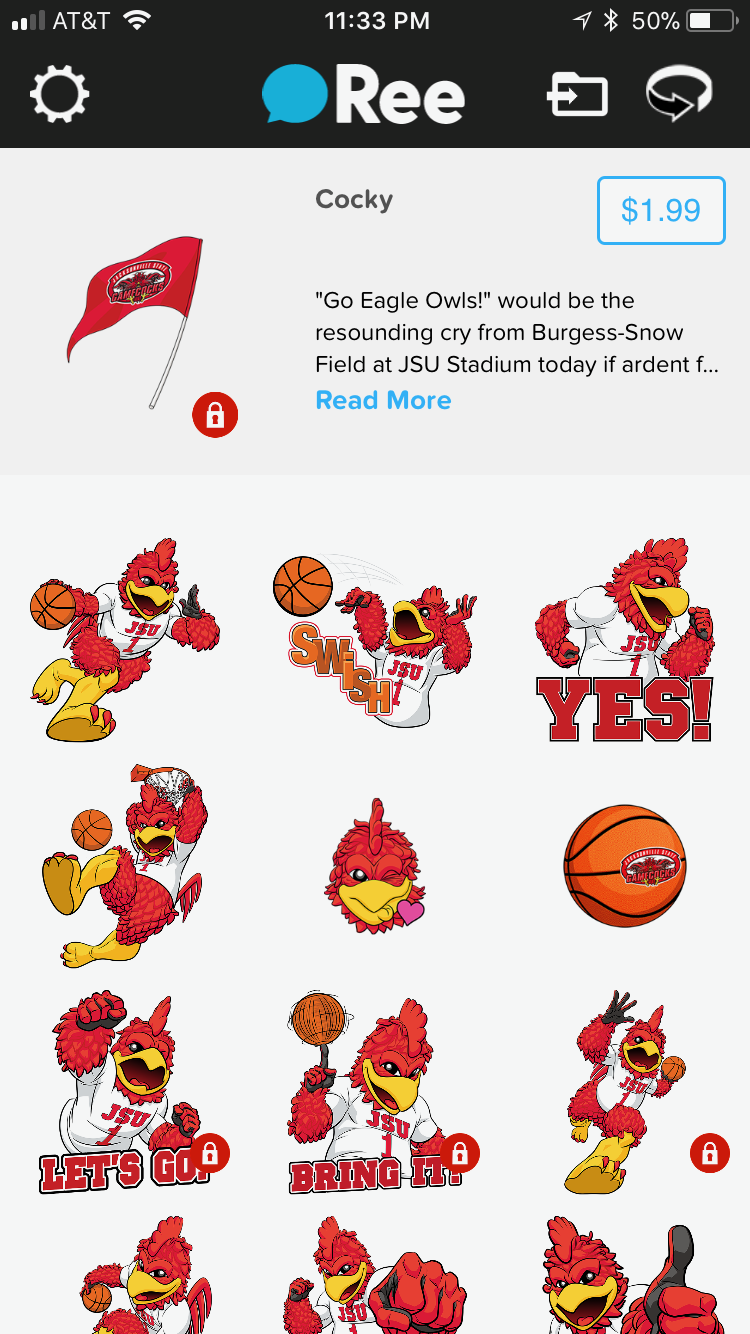Select the dribbling basketball mascot sticker
Screen dimensions: 750x1334
(125, 640)
